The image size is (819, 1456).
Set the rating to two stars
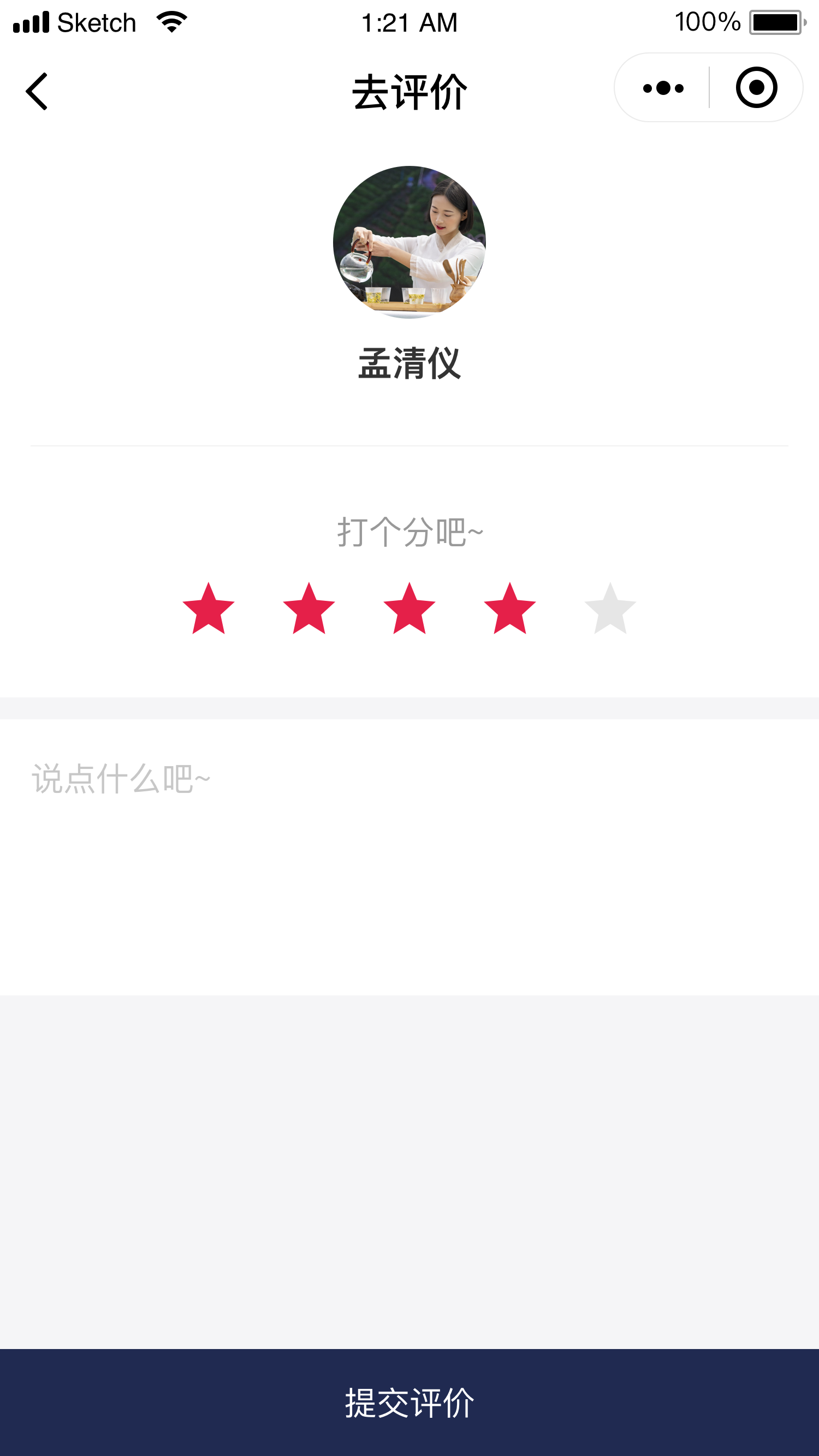coord(309,609)
